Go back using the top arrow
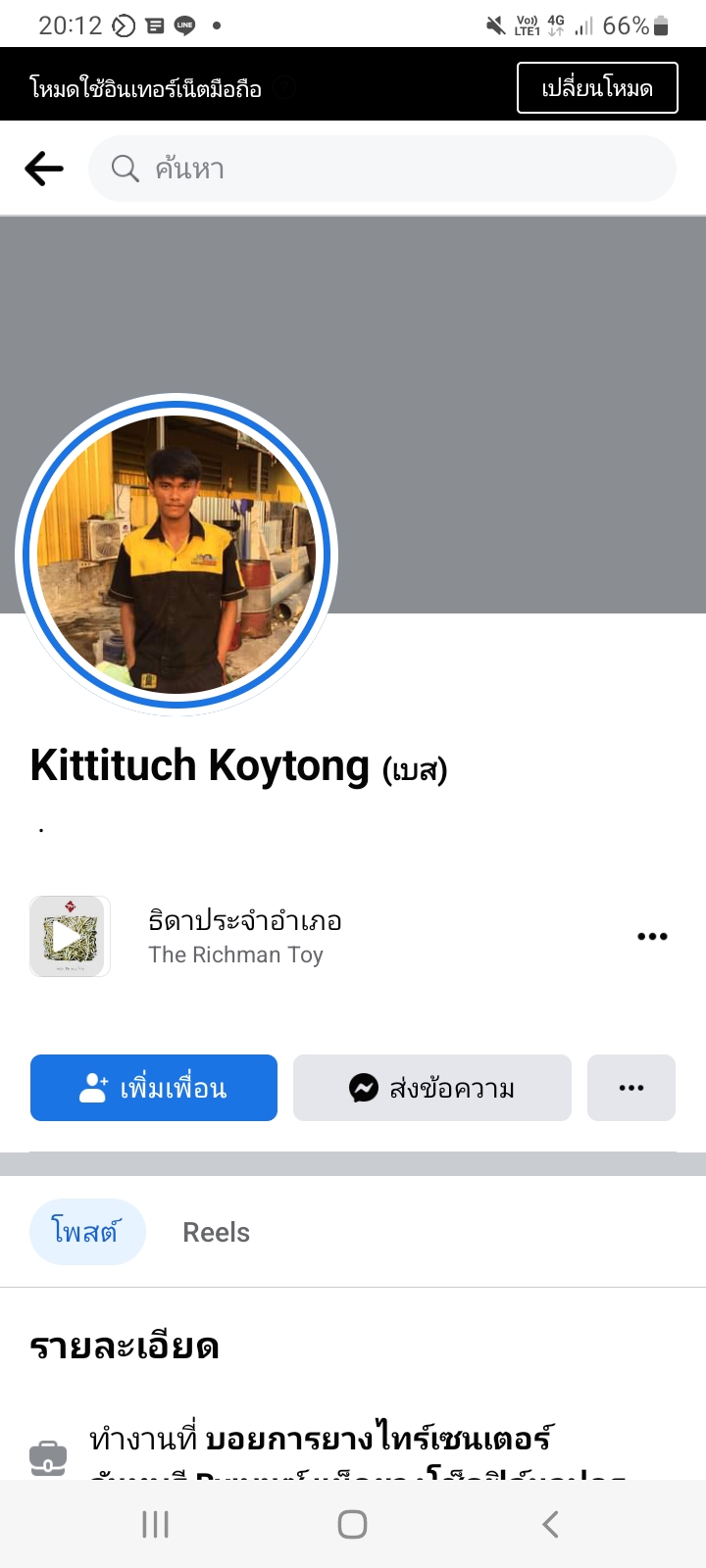This screenshot has height=1568, width=706. [44, 169]
